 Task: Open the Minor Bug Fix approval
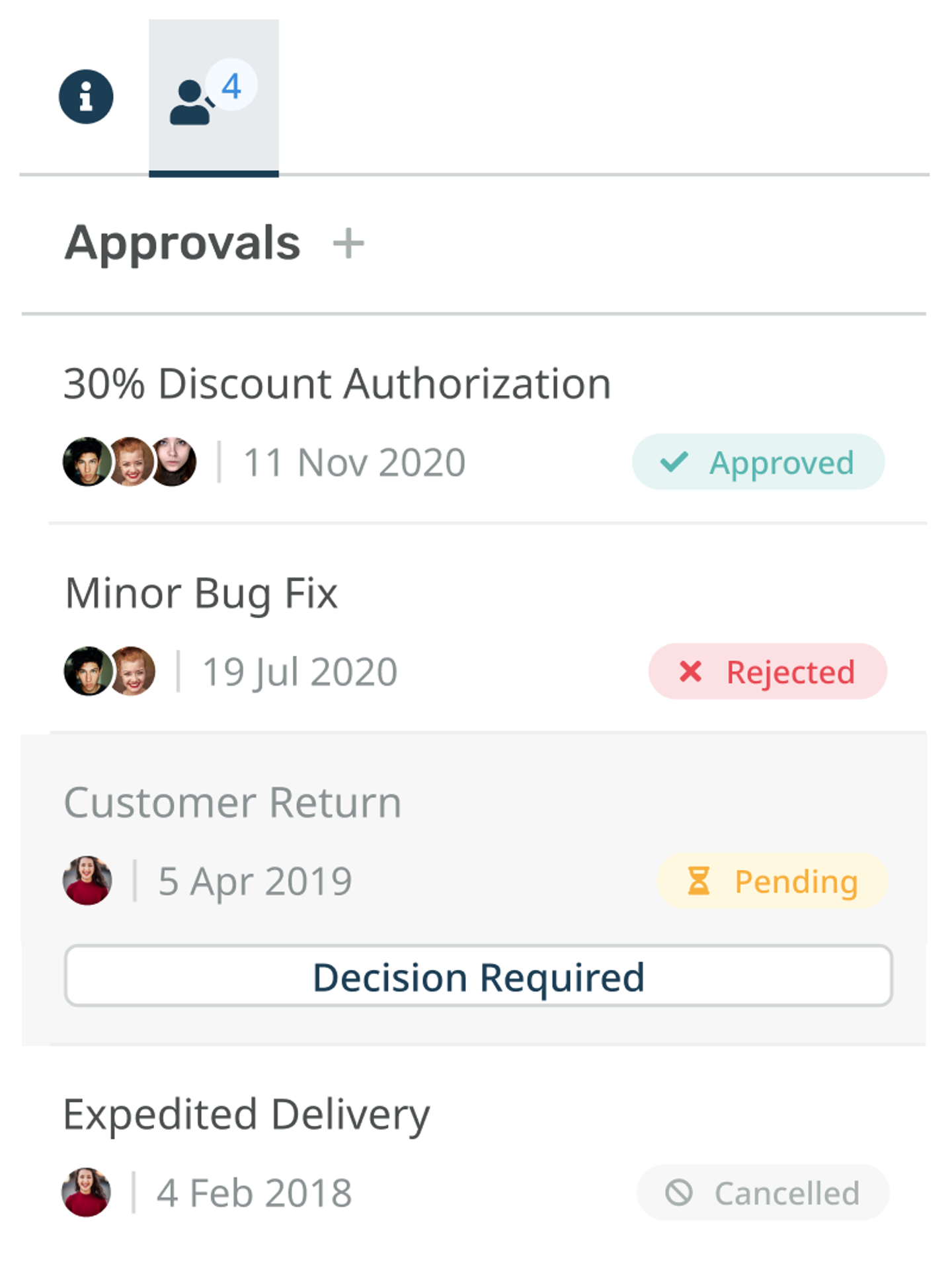point(202,593)
